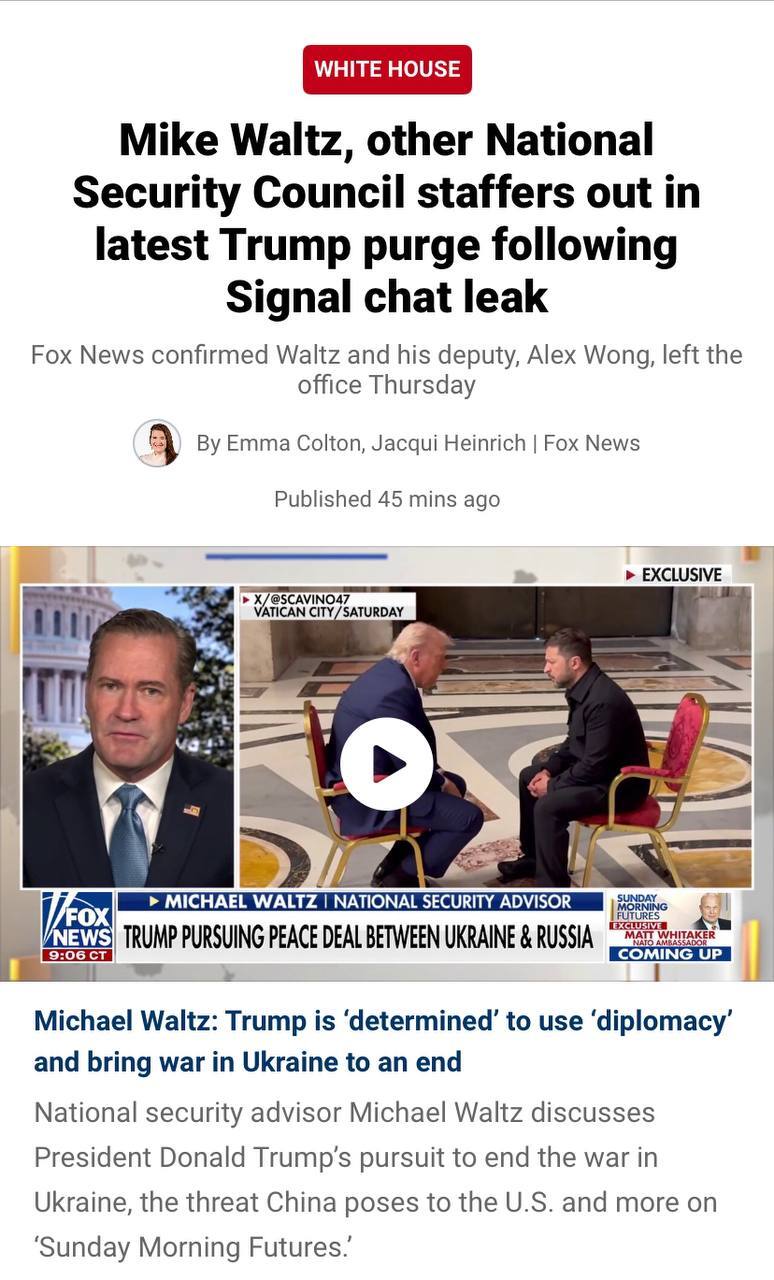Open the WHITE HOUSE category tag
Screen dimensions: 774x1280
pos(387,69)
